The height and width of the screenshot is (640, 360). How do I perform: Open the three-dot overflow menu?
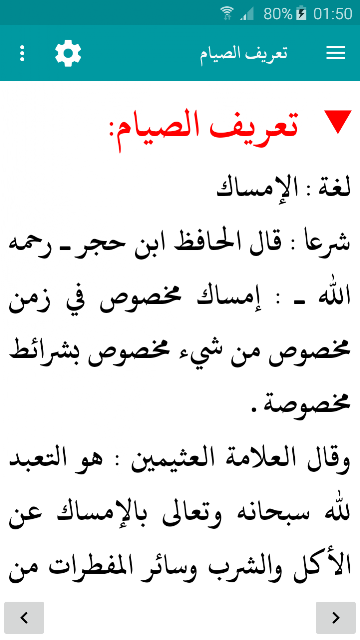click(x=22, y=53)
